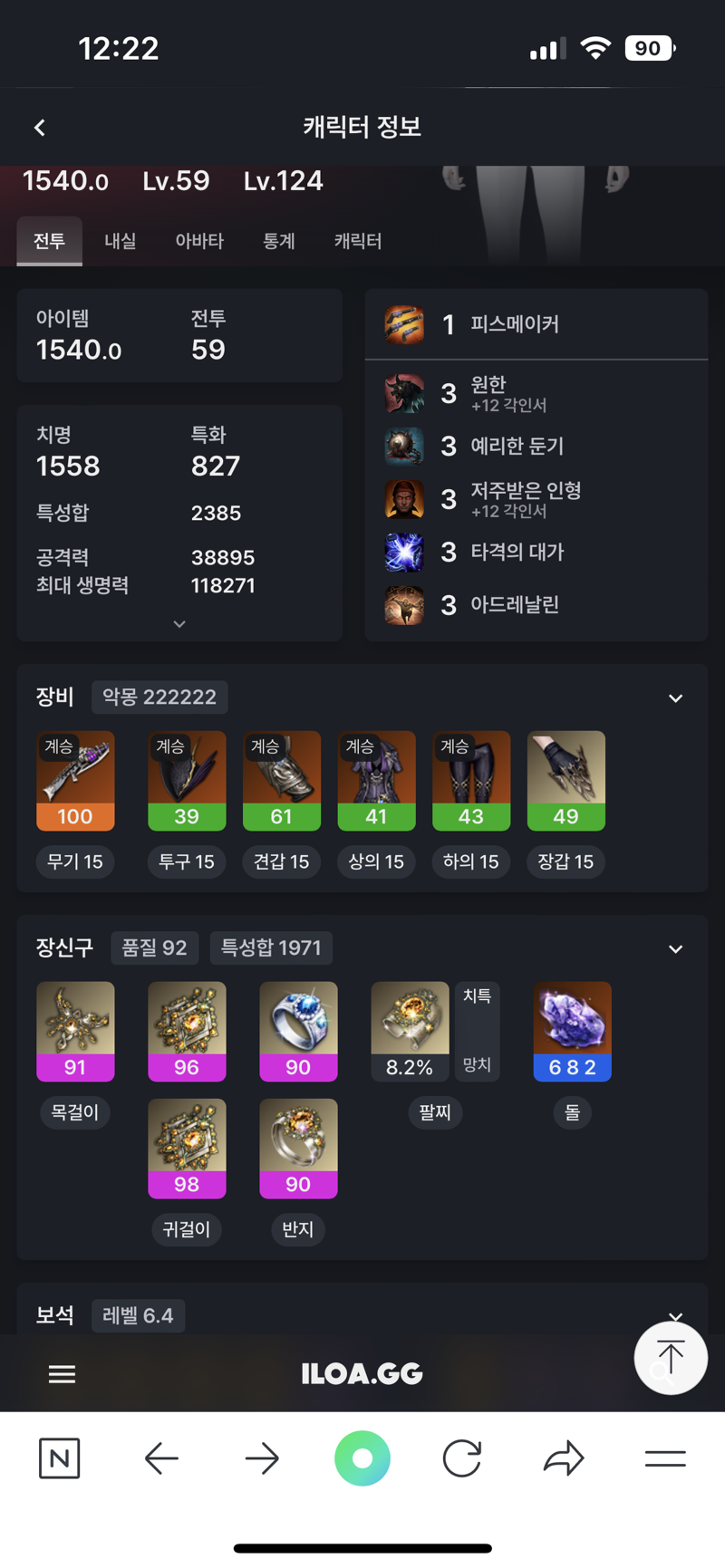Switch to the 아바타 tab
Viewport: 725px width, 1568px height.
(x=199, y=241)
